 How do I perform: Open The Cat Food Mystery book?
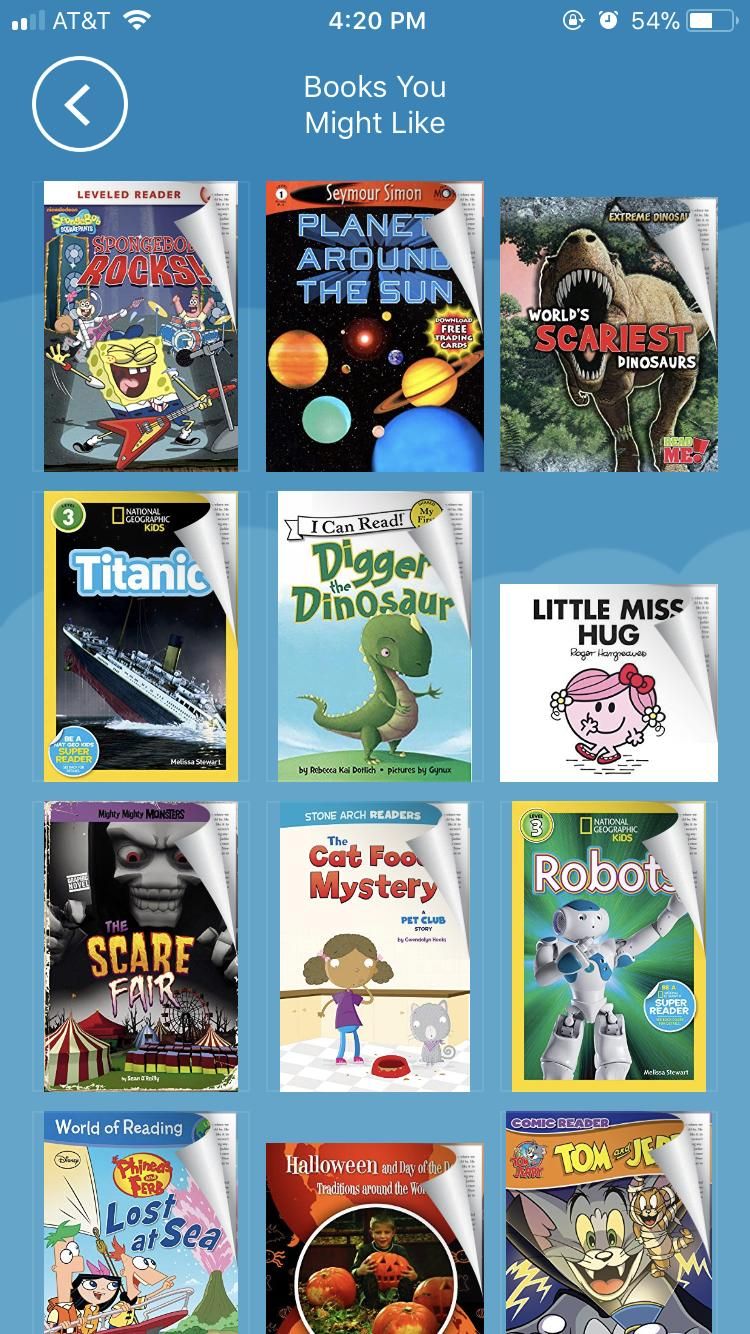[374, 946]
